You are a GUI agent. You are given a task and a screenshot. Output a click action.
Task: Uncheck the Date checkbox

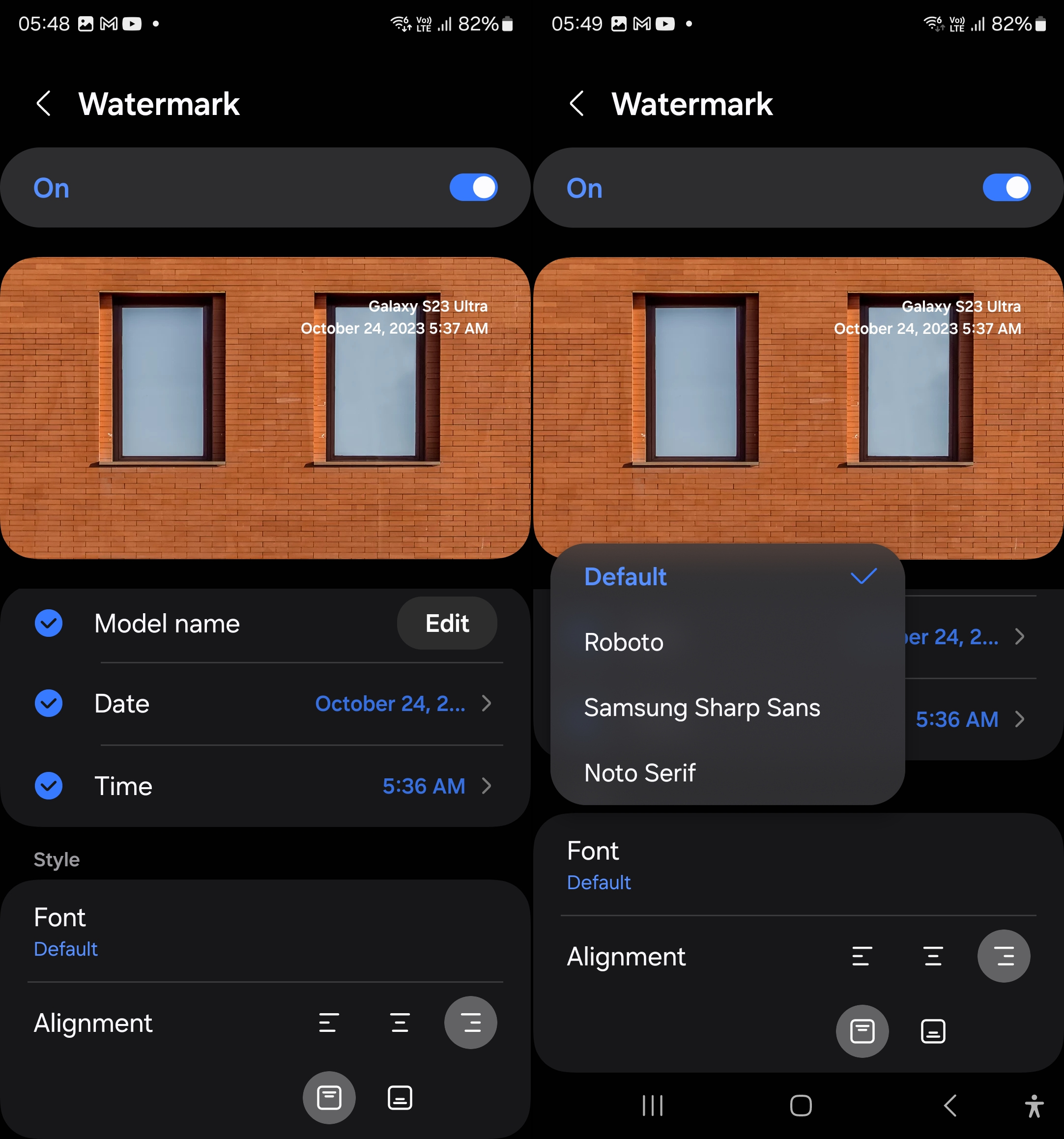coord(49,704)
